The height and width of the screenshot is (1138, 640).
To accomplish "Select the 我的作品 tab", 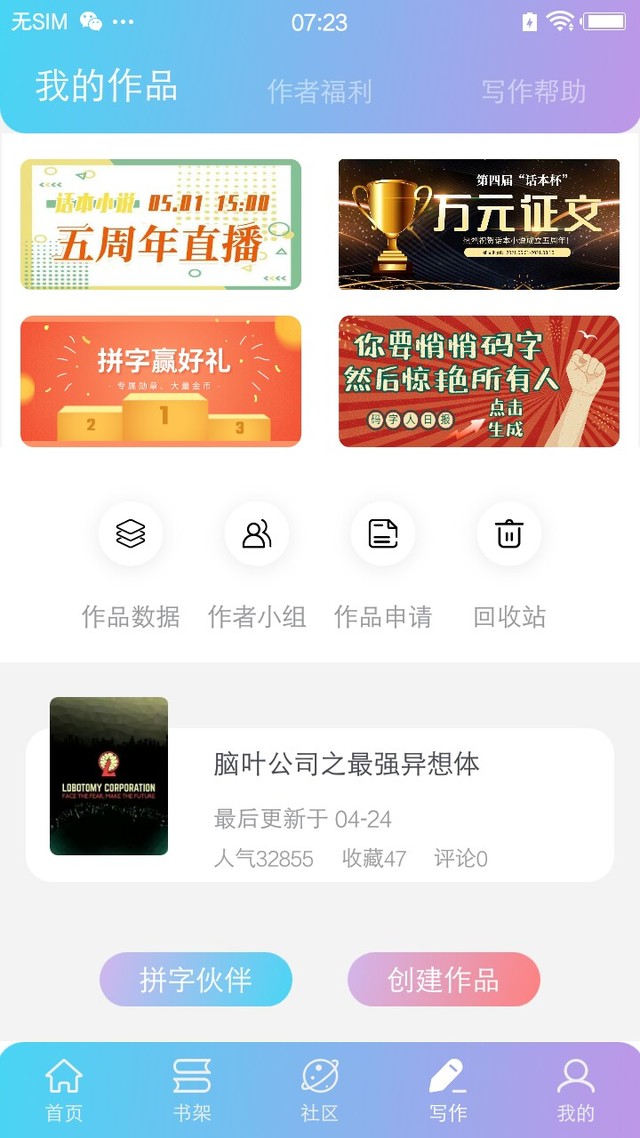I will point(106,87).
